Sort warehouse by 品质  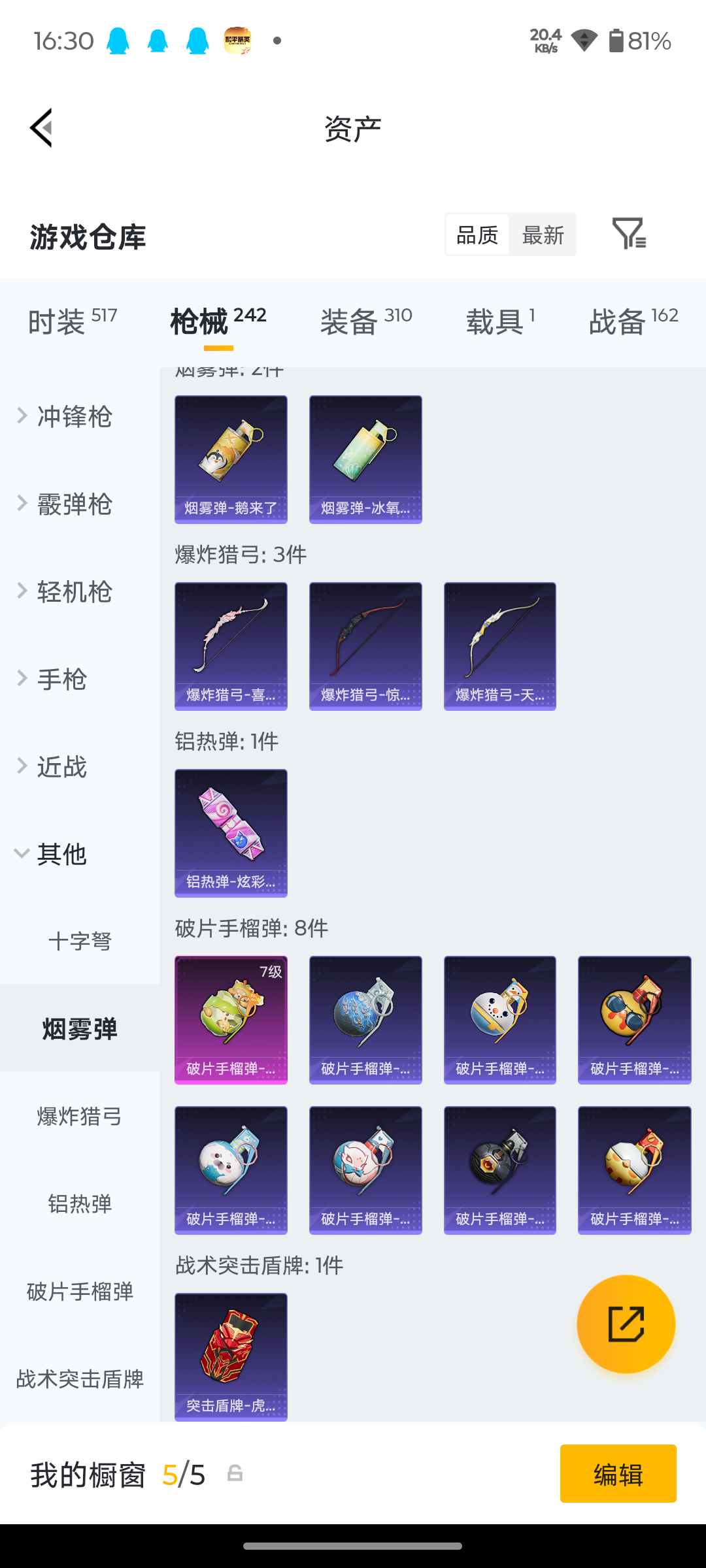click(x=477, y=235)
